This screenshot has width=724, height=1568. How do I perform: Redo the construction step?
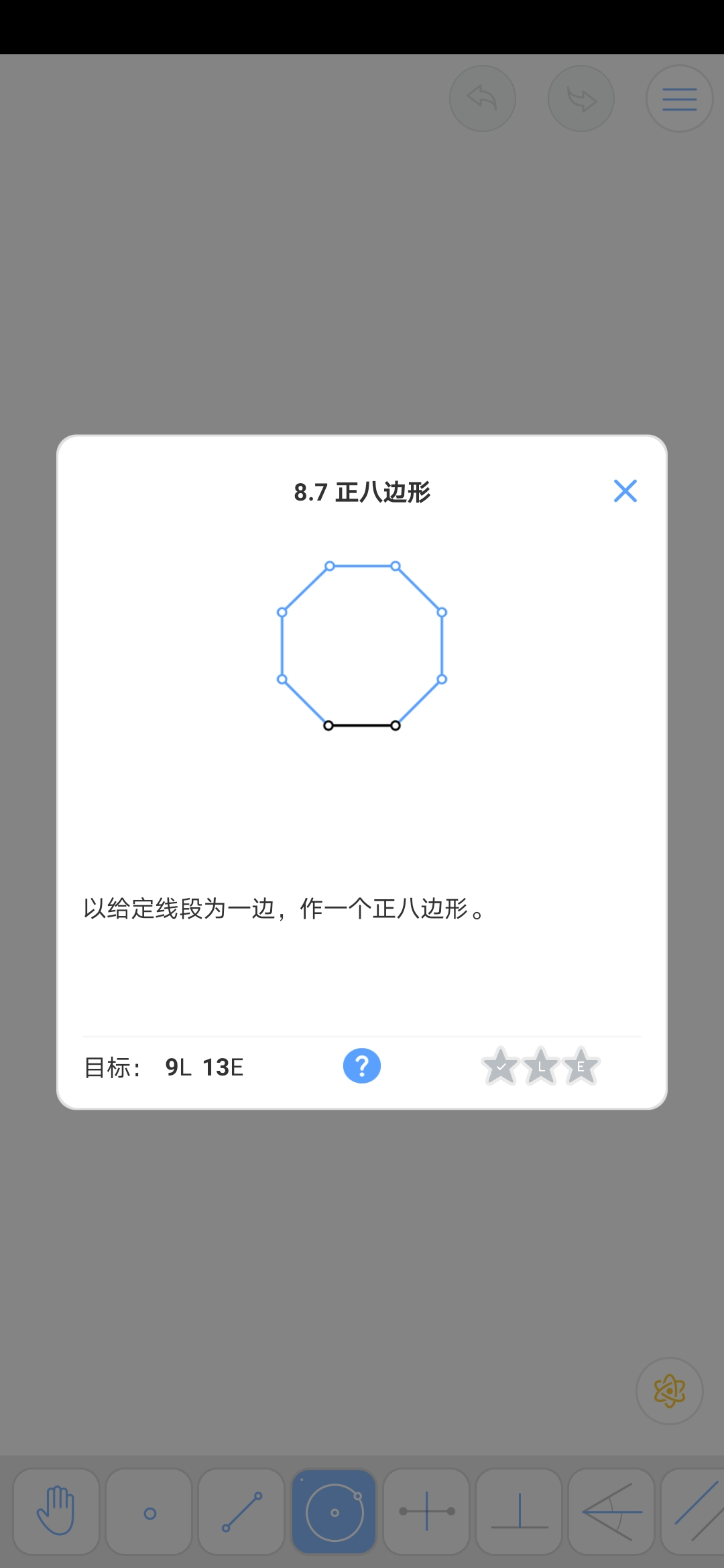click(x=581, y=99)
